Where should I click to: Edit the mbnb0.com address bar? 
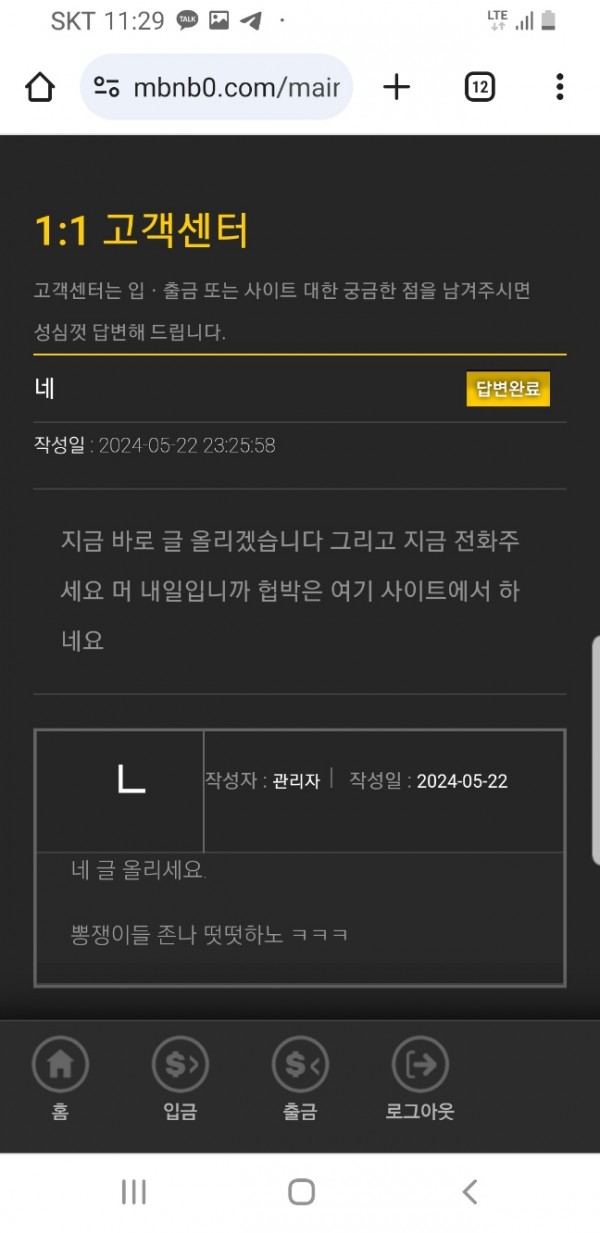[236, 88]
